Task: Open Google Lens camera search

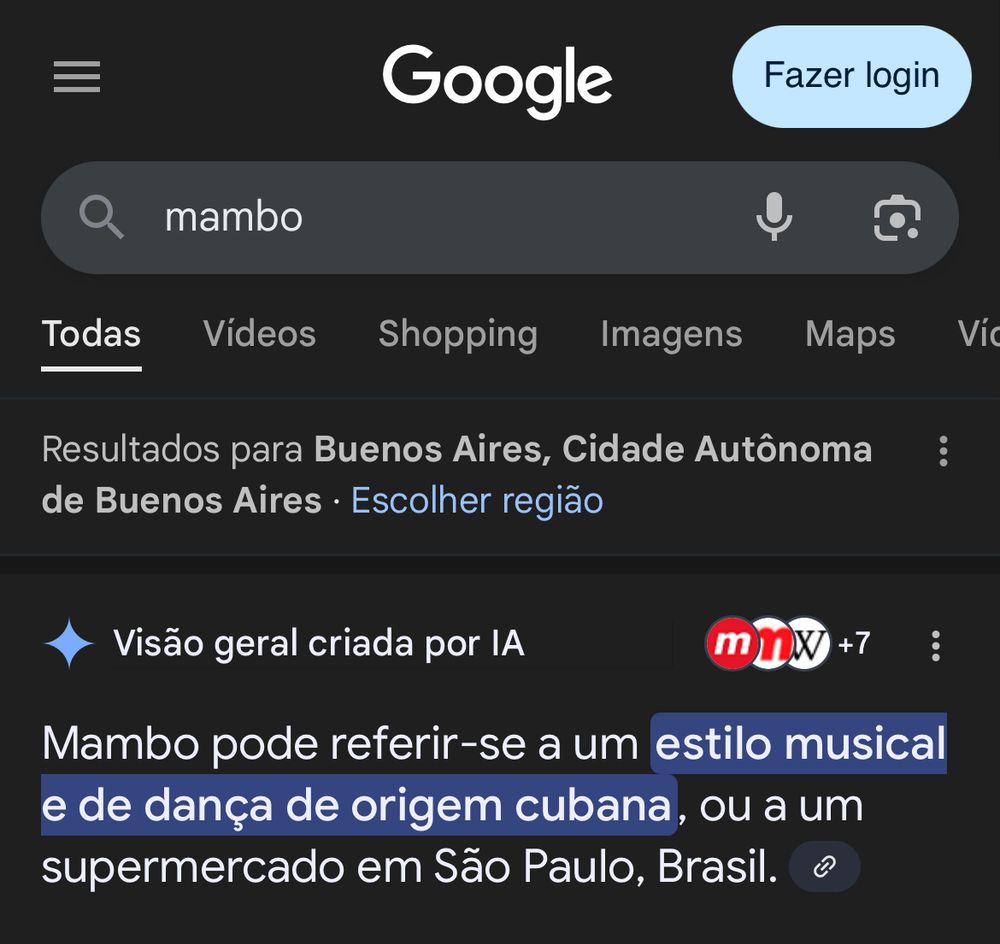Action: point(897,217)
